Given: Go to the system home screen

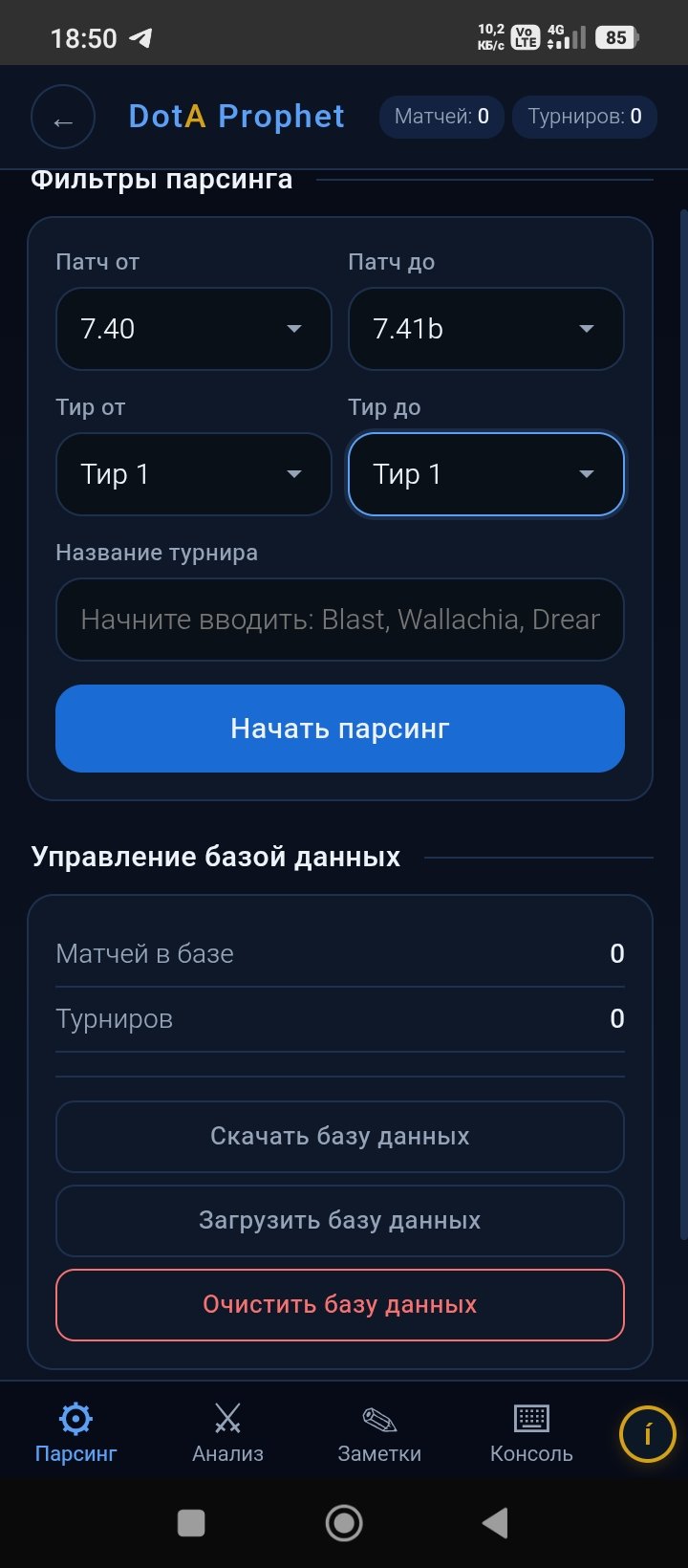Looking at the screenshot, I should pyautogui.click(x=344, y=1523).
